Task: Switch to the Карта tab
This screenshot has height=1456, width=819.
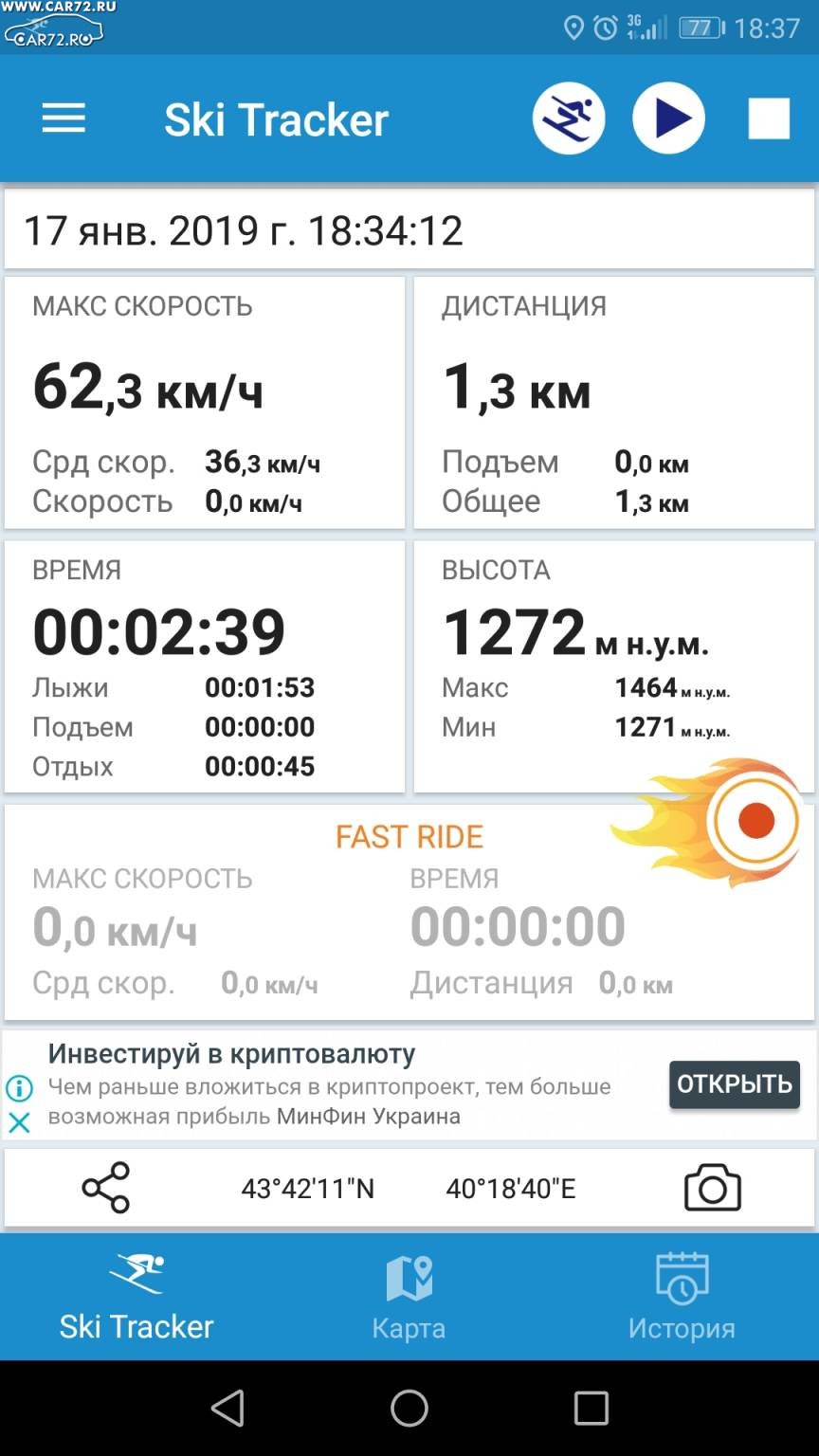Action: point(409,1297)
